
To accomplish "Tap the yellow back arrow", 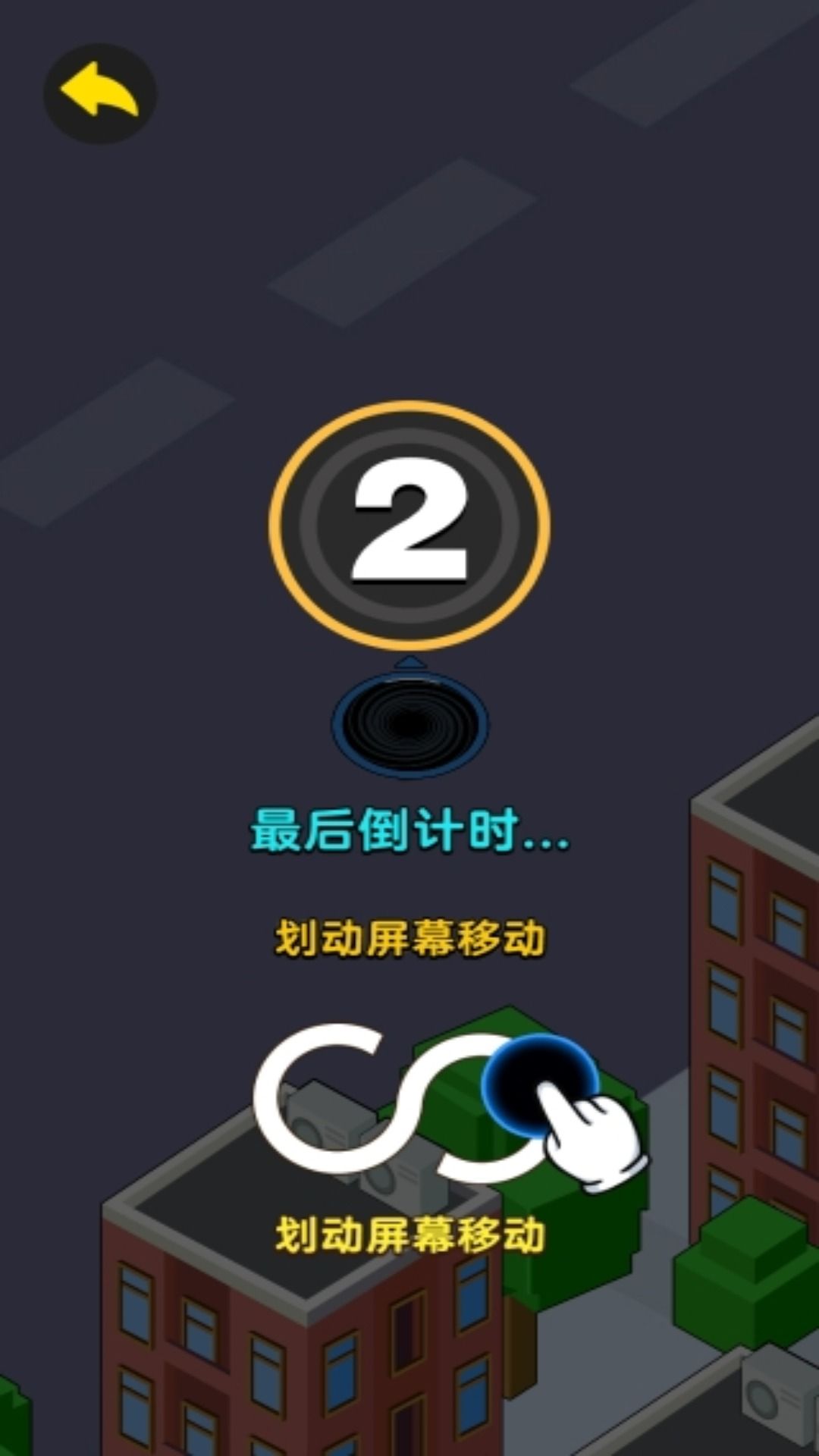I will click(x=99, y=93).
